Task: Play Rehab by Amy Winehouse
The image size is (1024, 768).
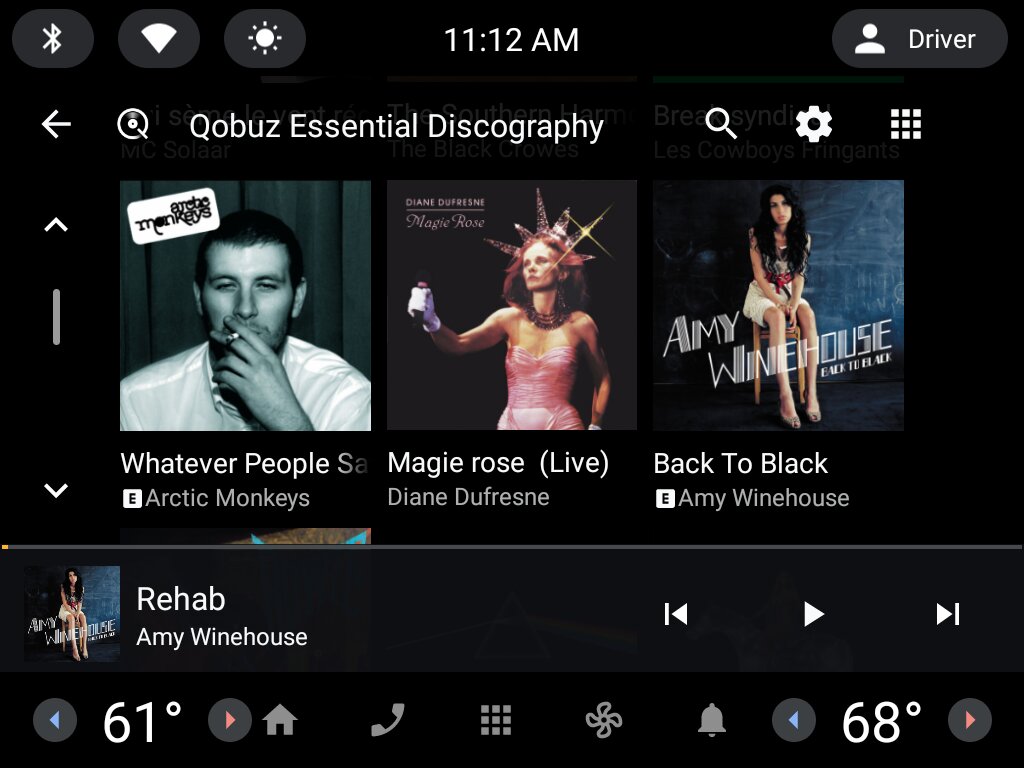Action: click(813, 614)
